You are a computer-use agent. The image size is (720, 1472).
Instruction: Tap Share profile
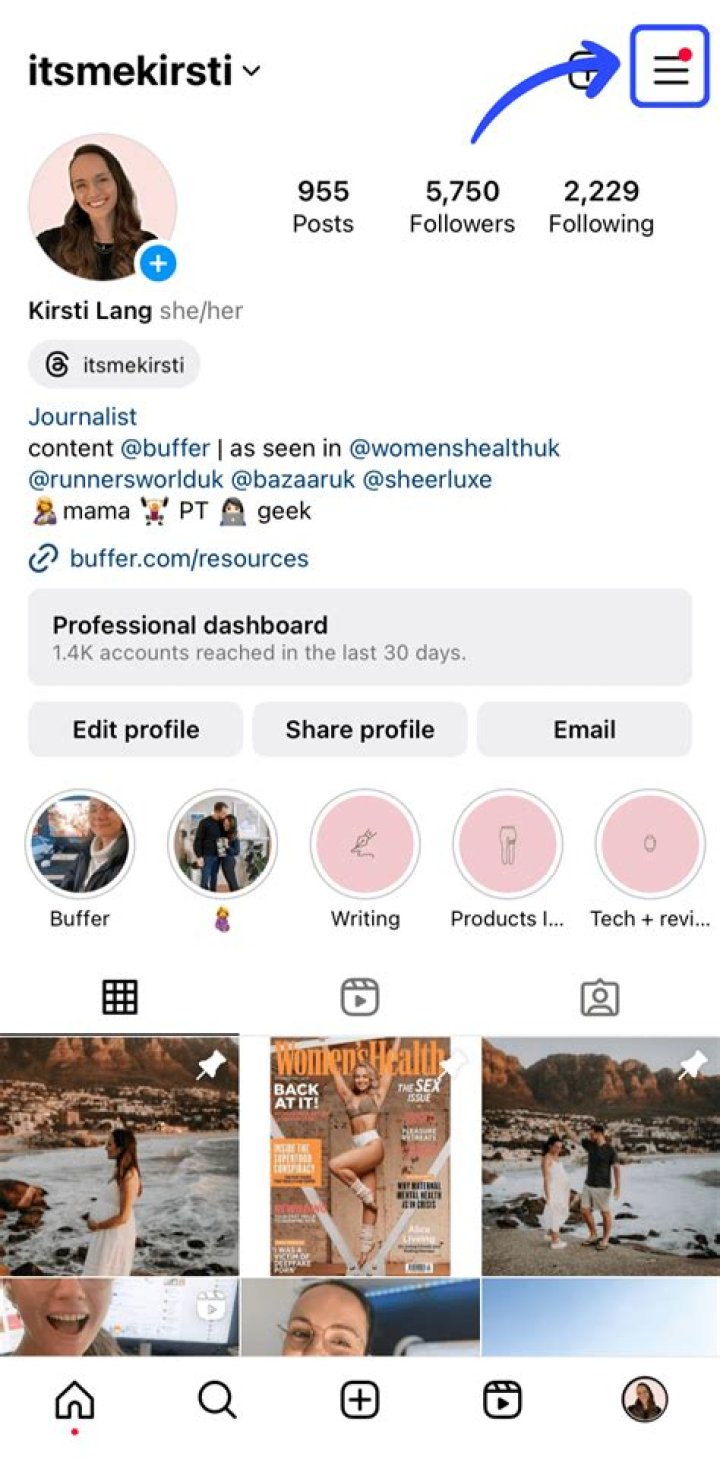pyautogui.click(x=360, y=729)
